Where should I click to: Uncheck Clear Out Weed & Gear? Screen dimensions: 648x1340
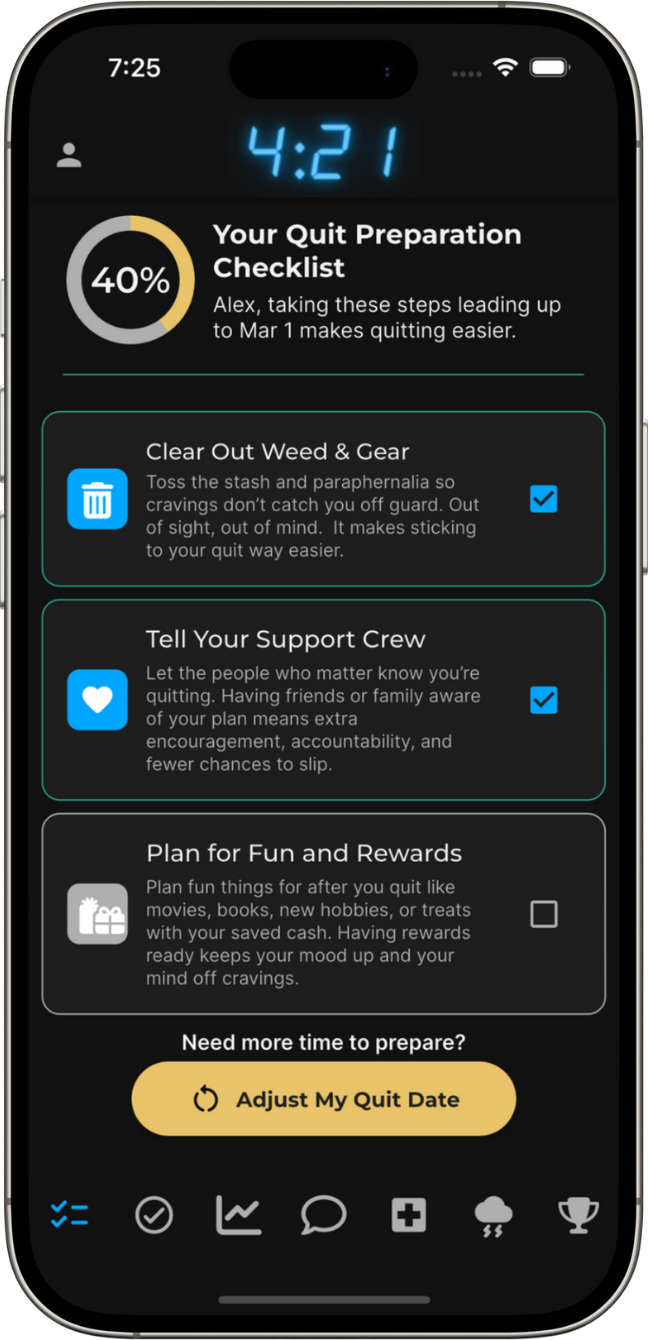[543, 498]
